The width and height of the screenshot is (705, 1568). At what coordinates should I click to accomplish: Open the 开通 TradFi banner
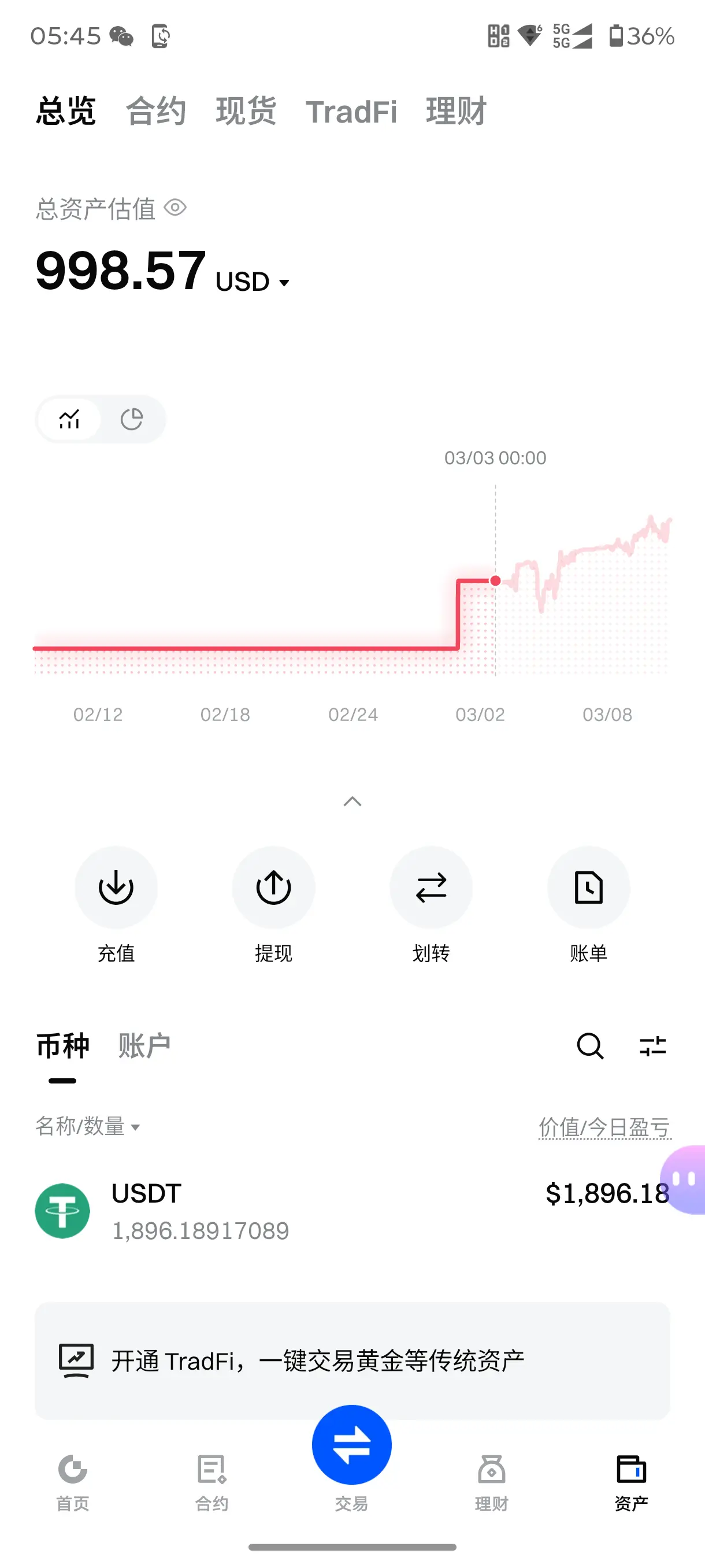click(x=352, y=1361)
